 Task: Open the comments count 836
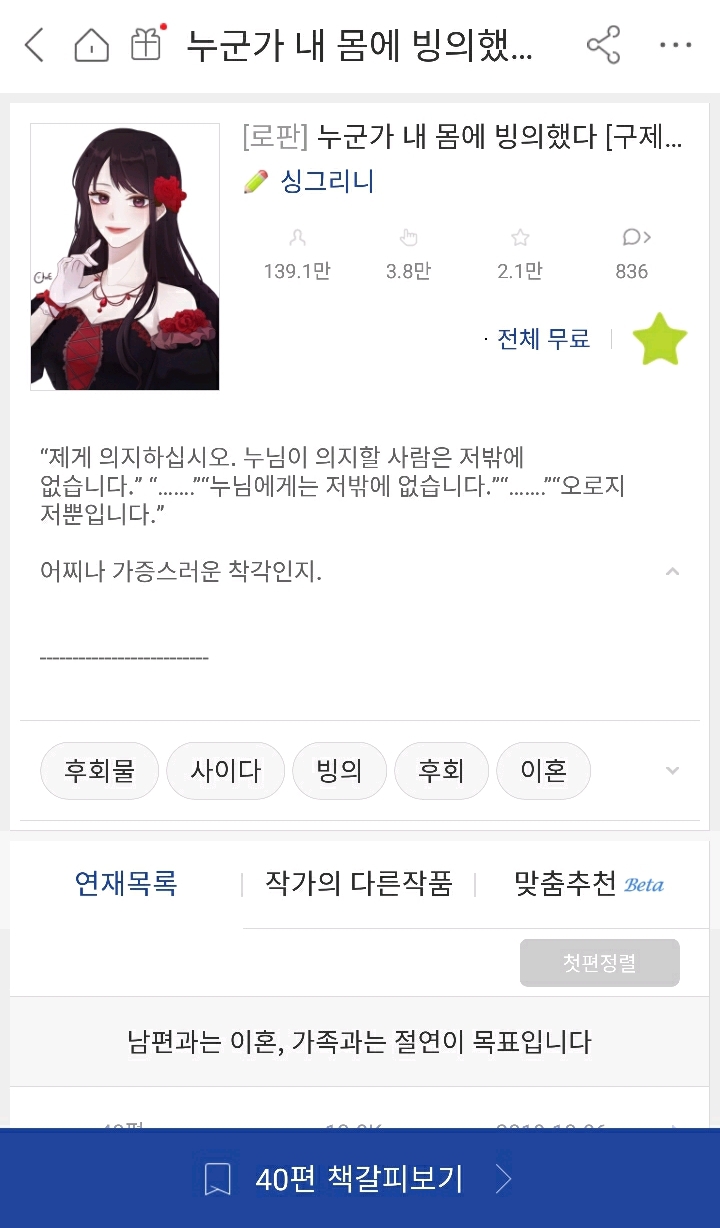[632, 254]
